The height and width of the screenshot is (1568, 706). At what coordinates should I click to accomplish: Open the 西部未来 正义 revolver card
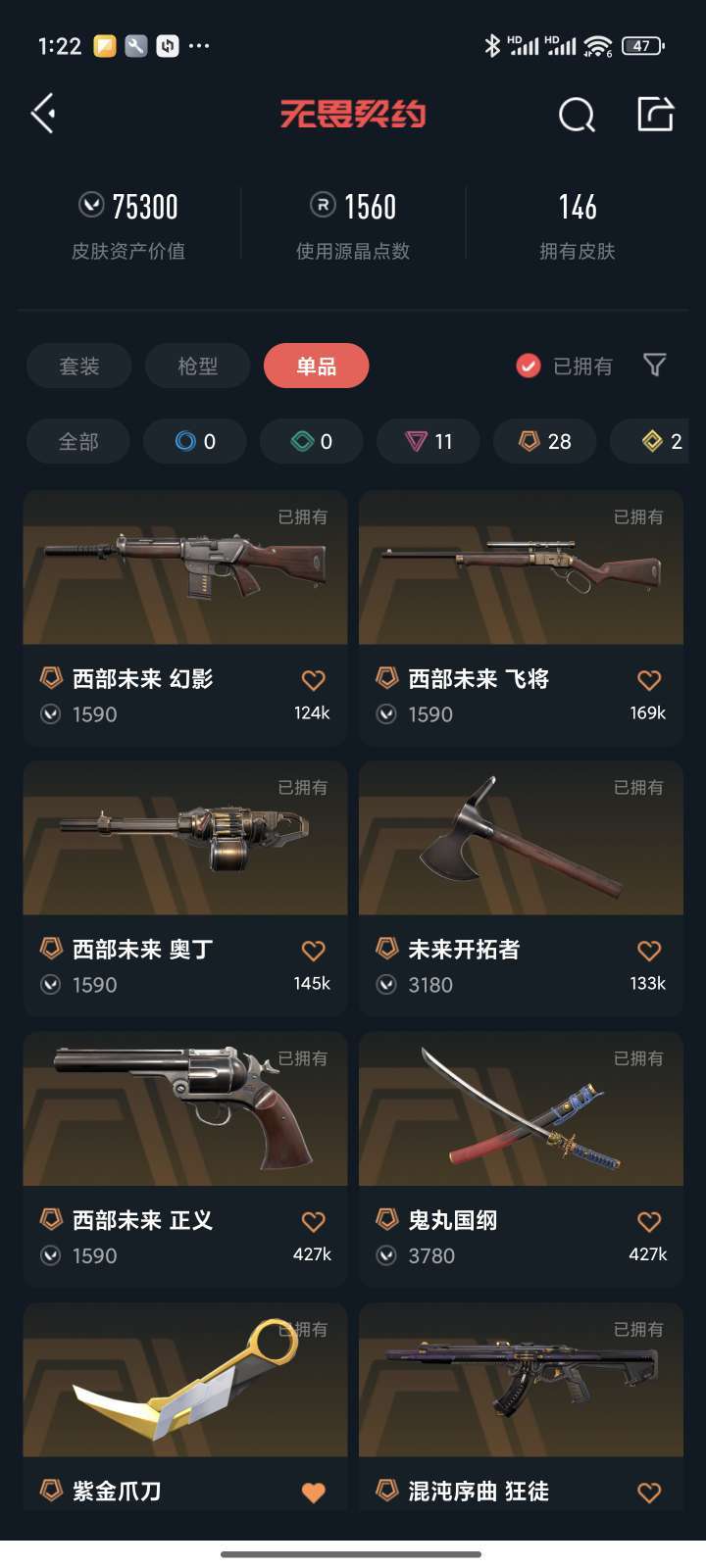point(185,1159)
